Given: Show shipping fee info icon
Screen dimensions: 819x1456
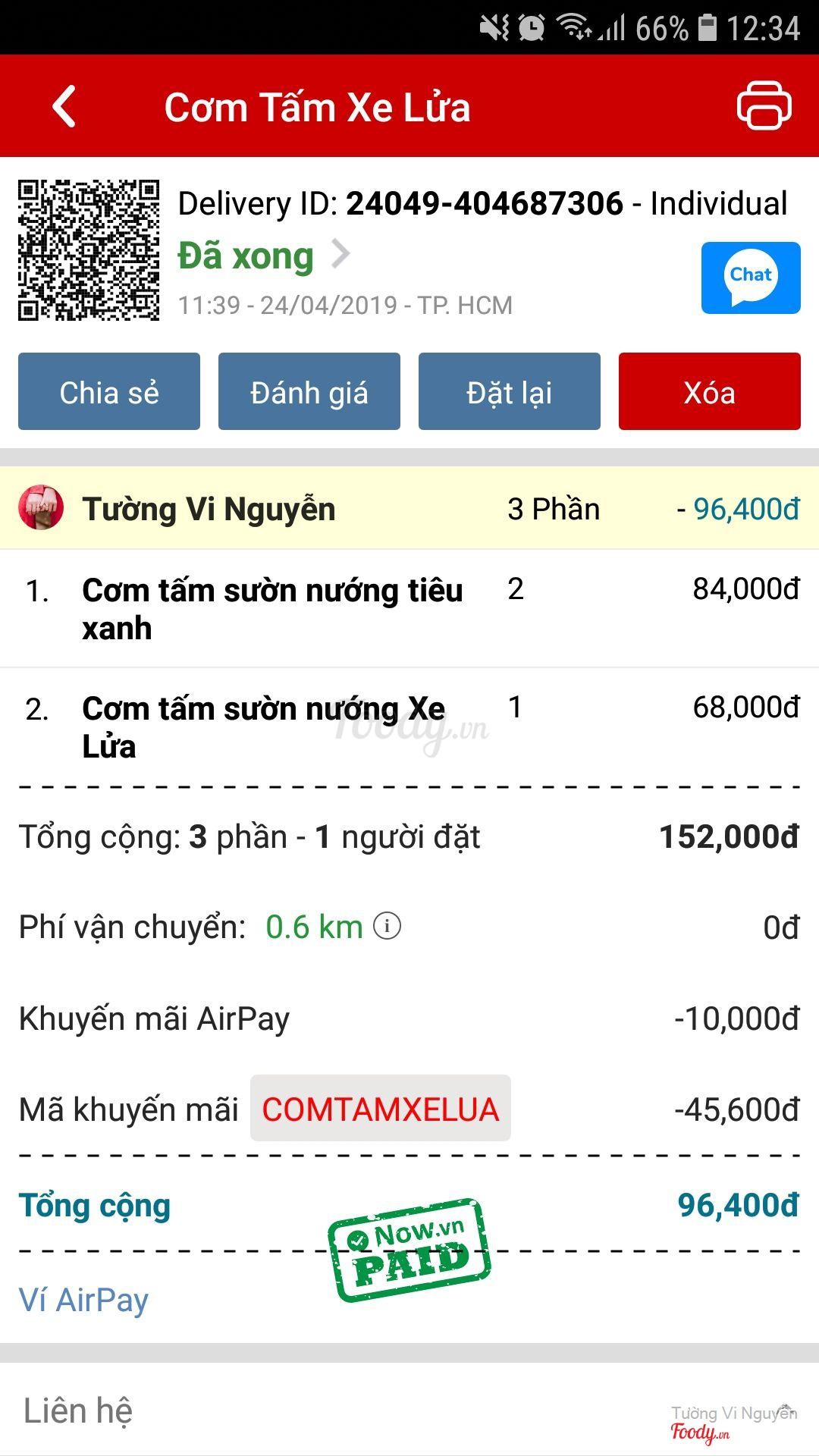Looking at the screenshot, I should tap(388, 926).
